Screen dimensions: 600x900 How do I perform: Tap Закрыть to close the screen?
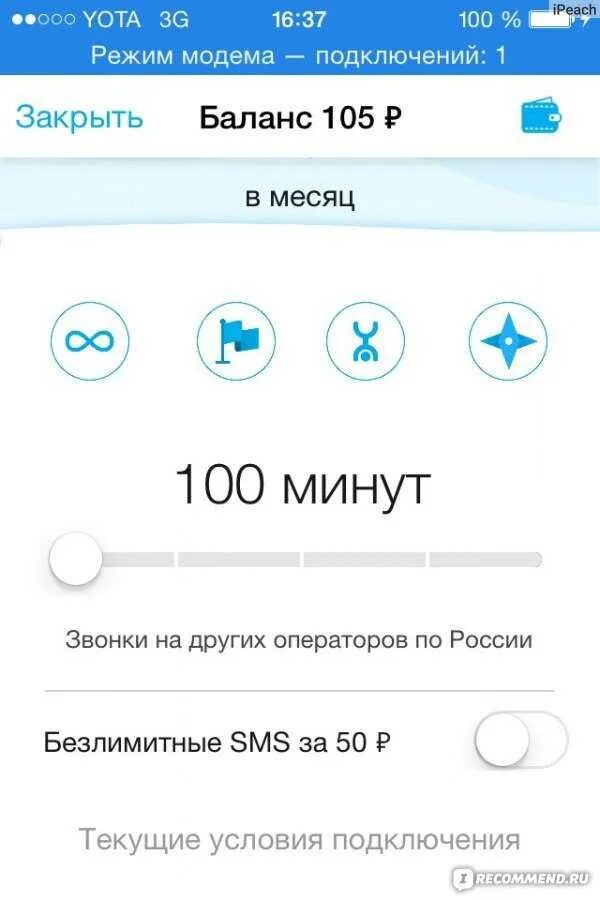tap(79, 117)
